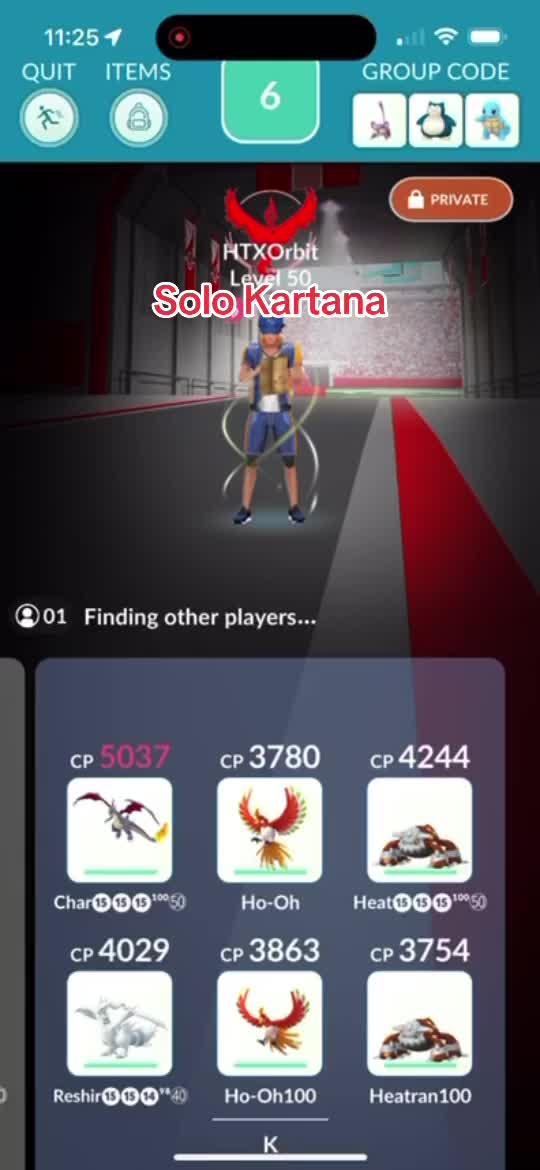Select the CP 3780 Ho-Oh
Screen dimensions: 540x1170
click(x=269, y=830)
